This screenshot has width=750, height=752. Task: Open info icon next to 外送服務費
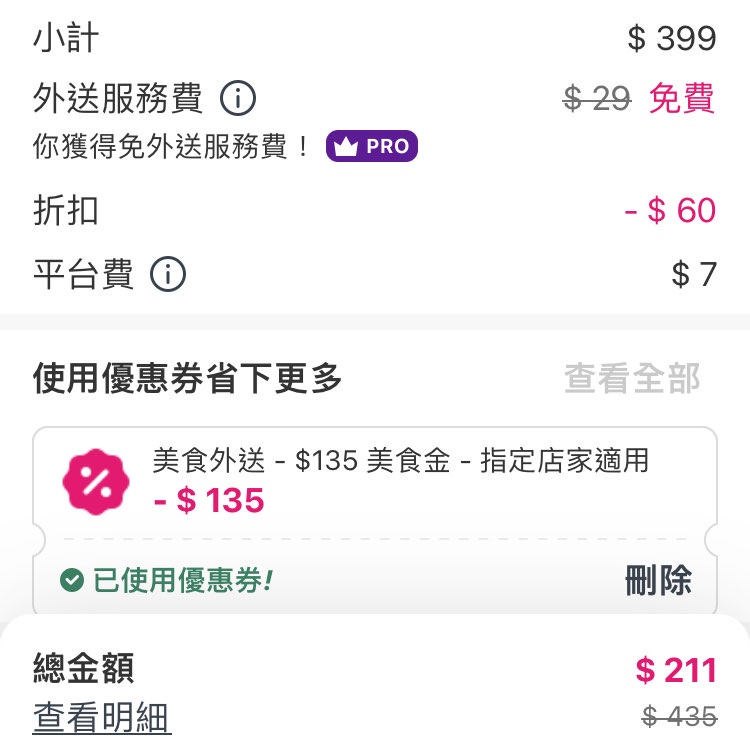pyautogui.click(x=237, y=99)
